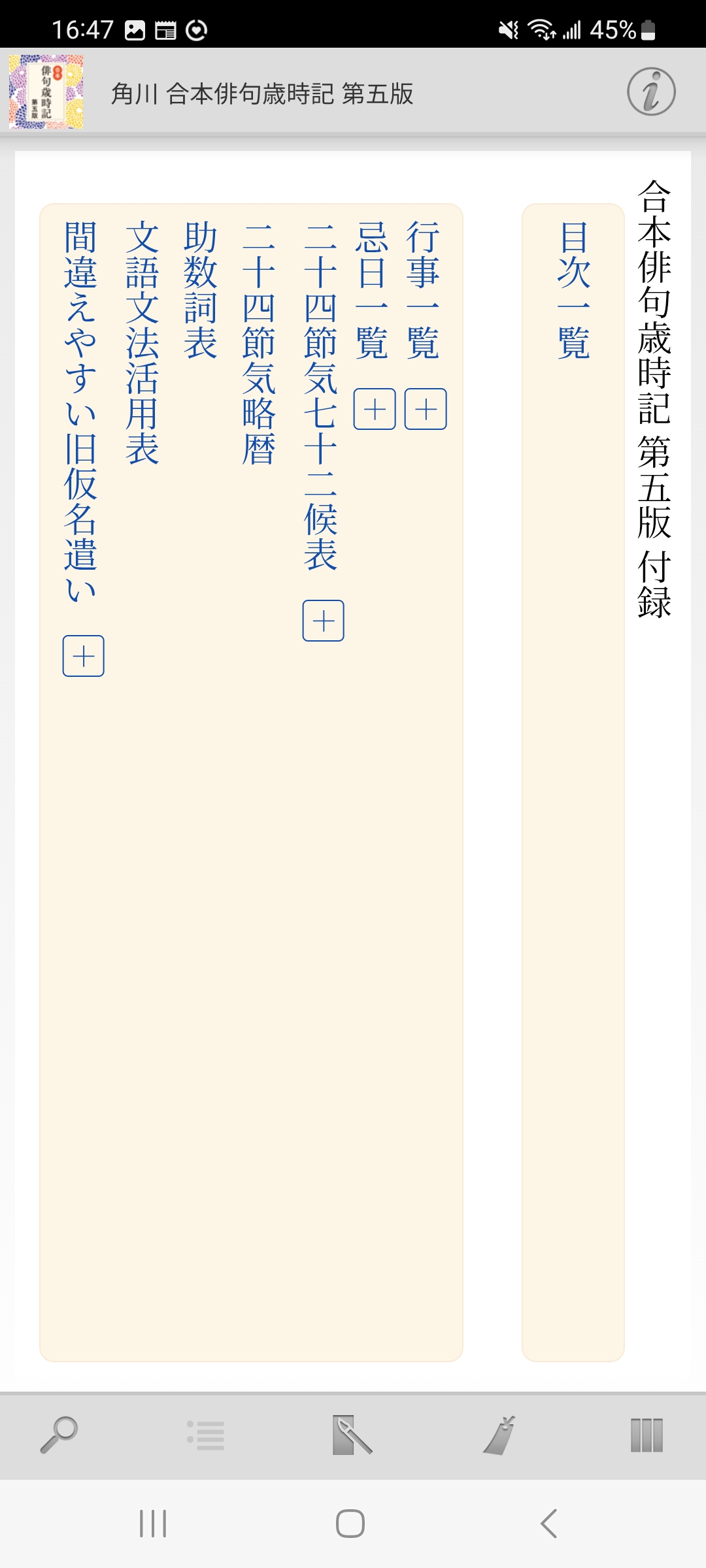Screen dimensions: 706x1568
Task: Tap the dictionary cover thumbnail in the header
Action: [46, 91]
